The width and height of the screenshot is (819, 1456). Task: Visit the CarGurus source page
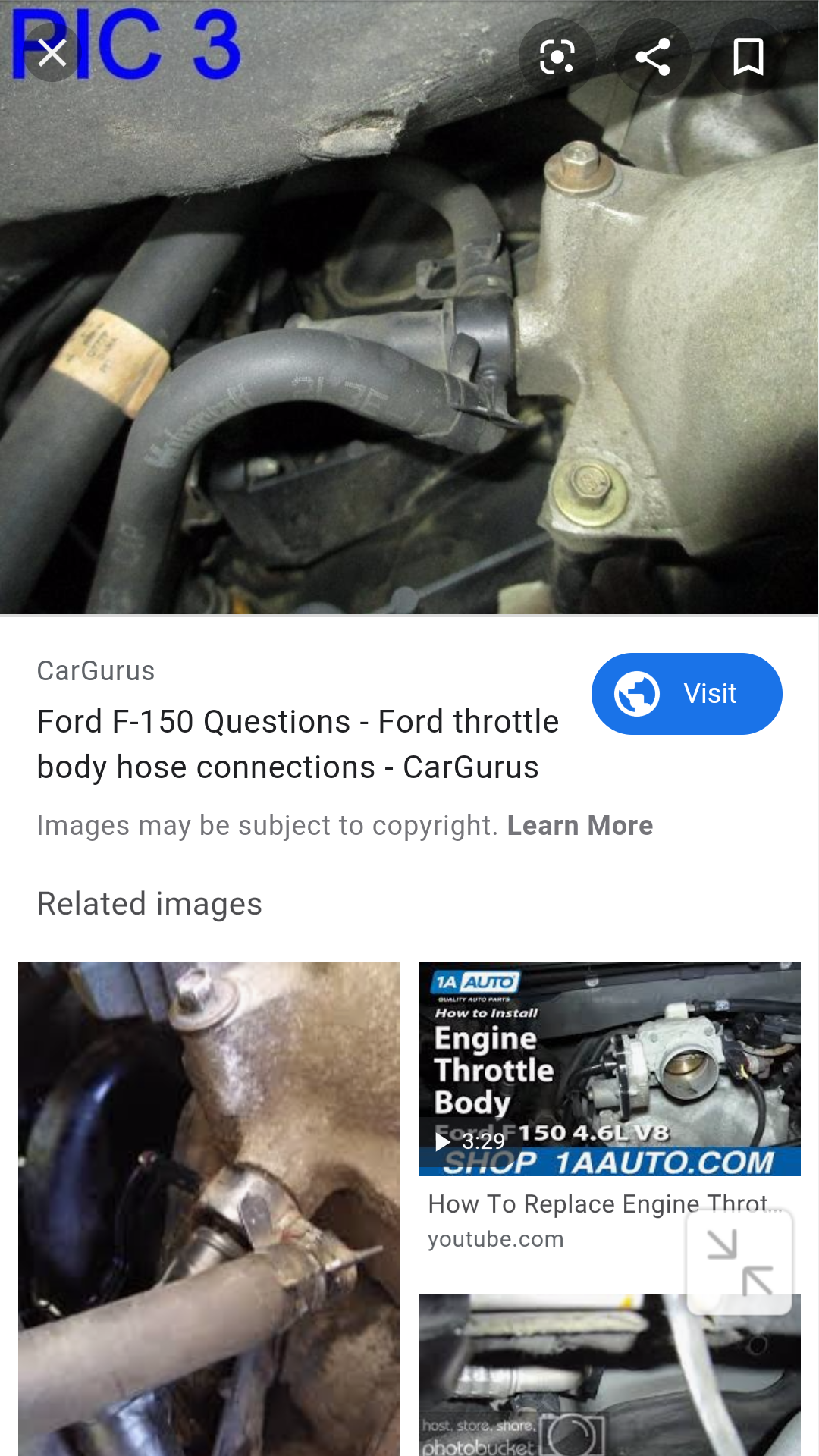[x=685, y=693]
